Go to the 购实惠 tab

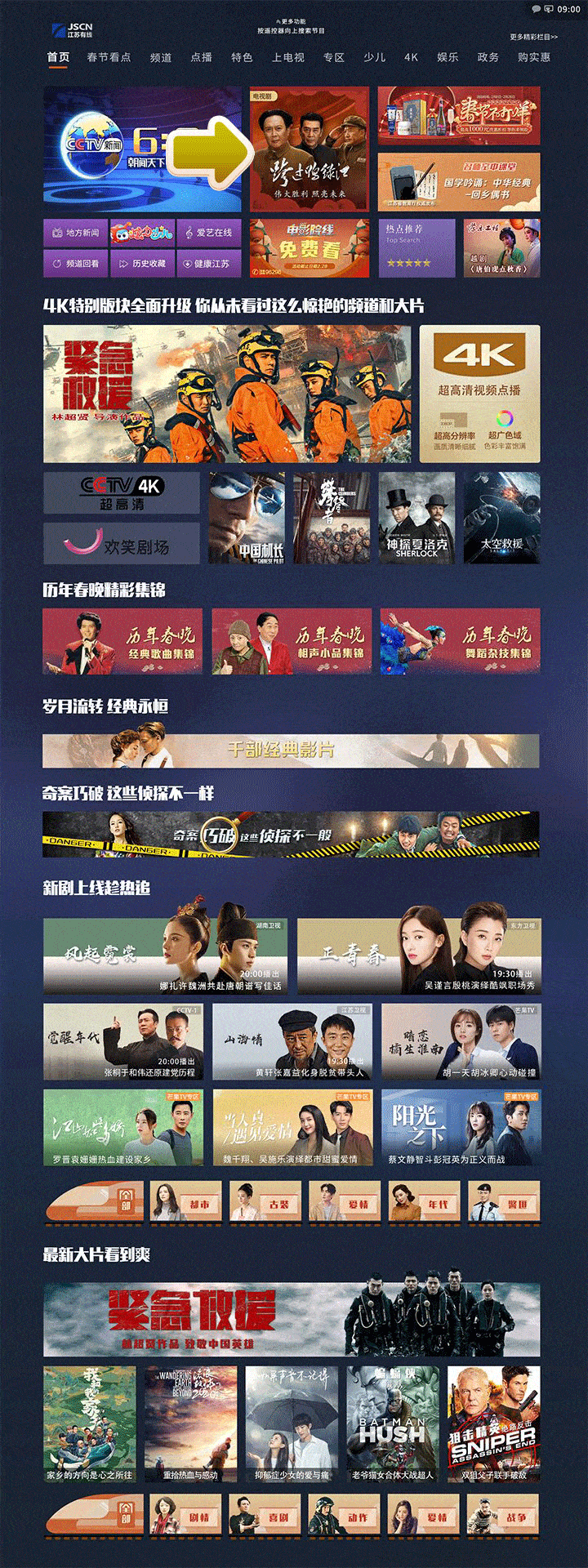tap(534, 57)
